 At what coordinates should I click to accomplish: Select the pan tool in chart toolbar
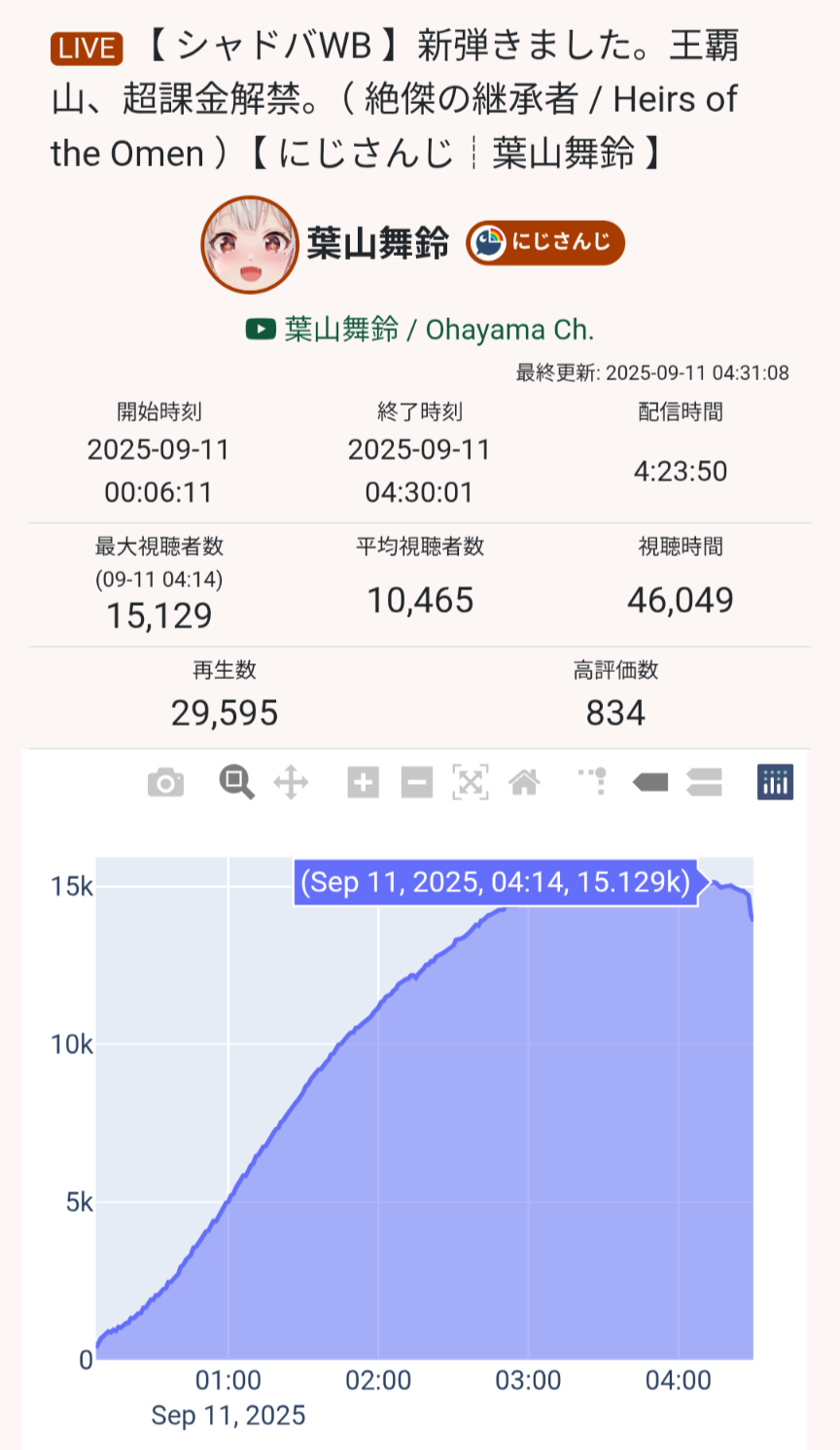[x=291, y=782]
